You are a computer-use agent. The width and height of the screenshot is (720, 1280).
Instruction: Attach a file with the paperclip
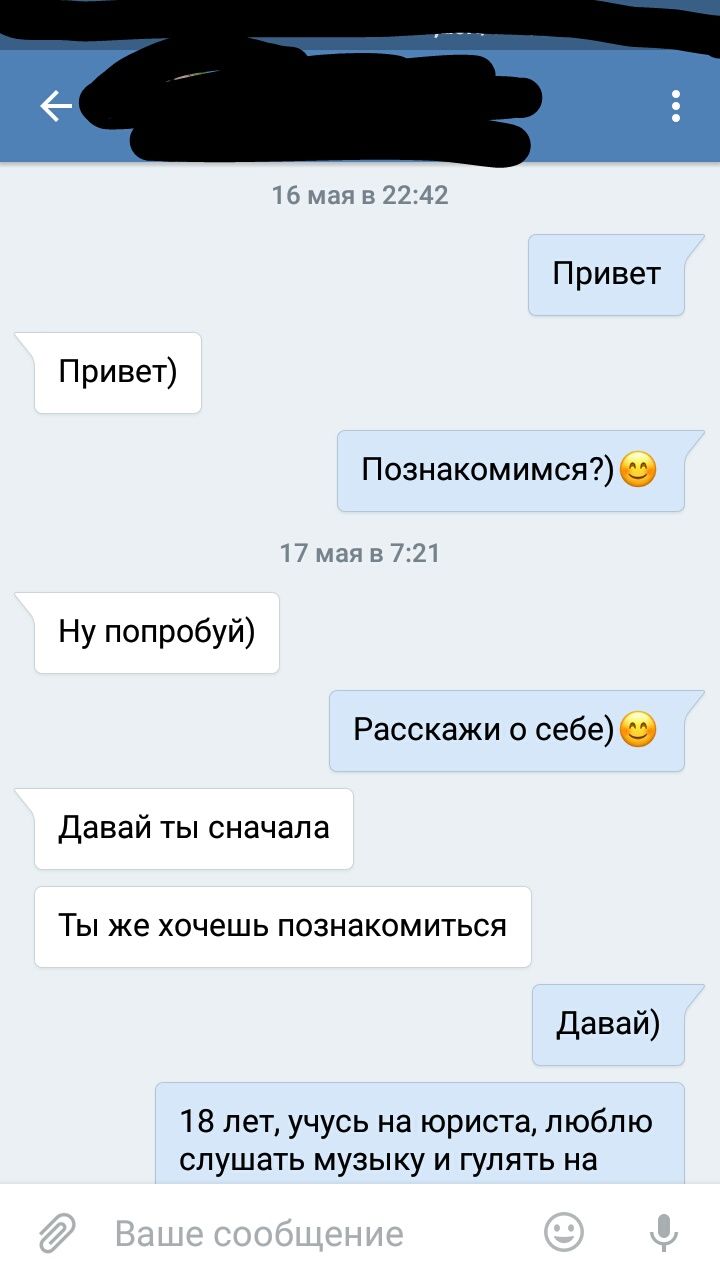tap(57, 1233)
